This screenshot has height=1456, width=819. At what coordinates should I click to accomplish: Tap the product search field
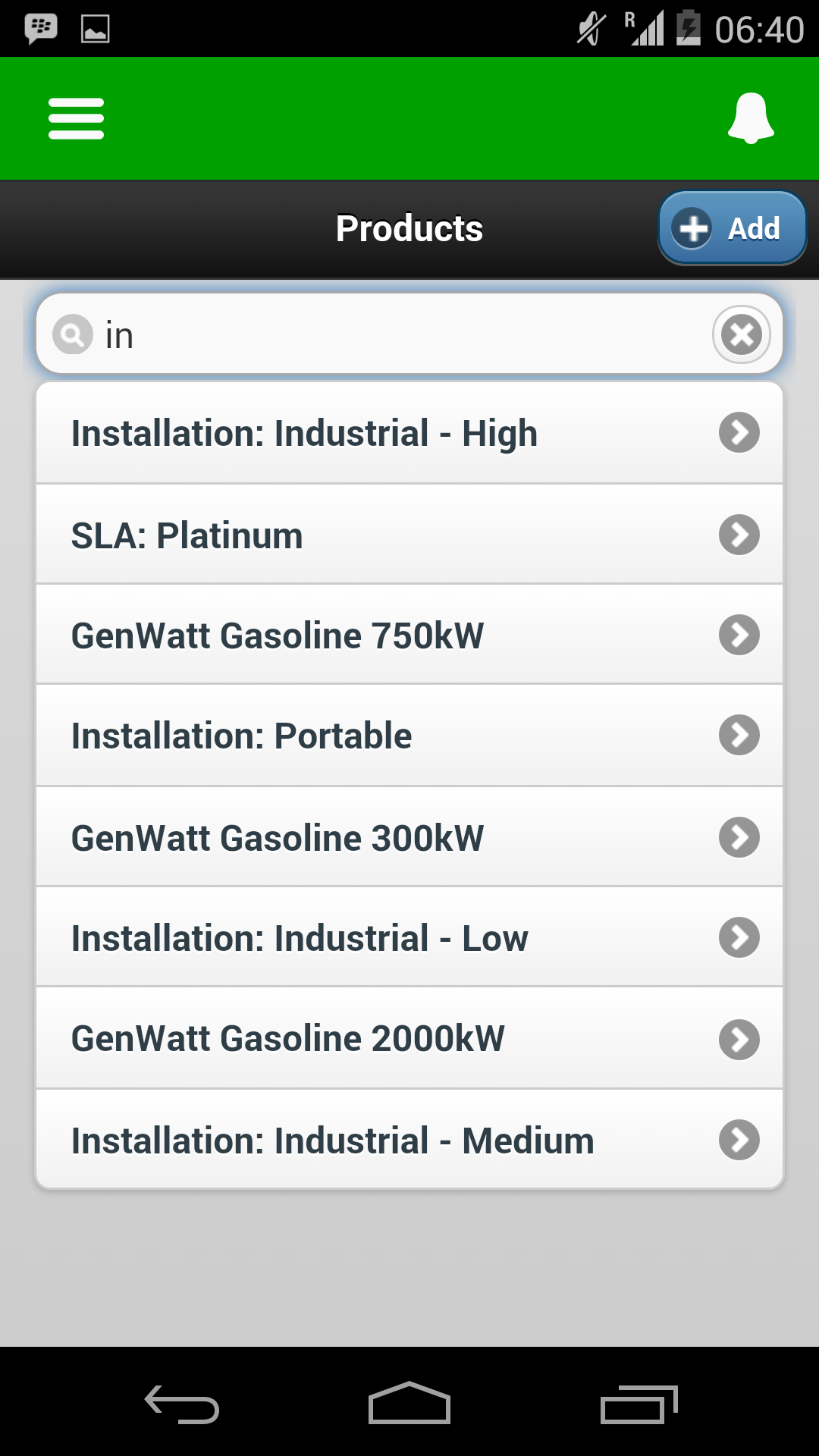click(402, 335)
